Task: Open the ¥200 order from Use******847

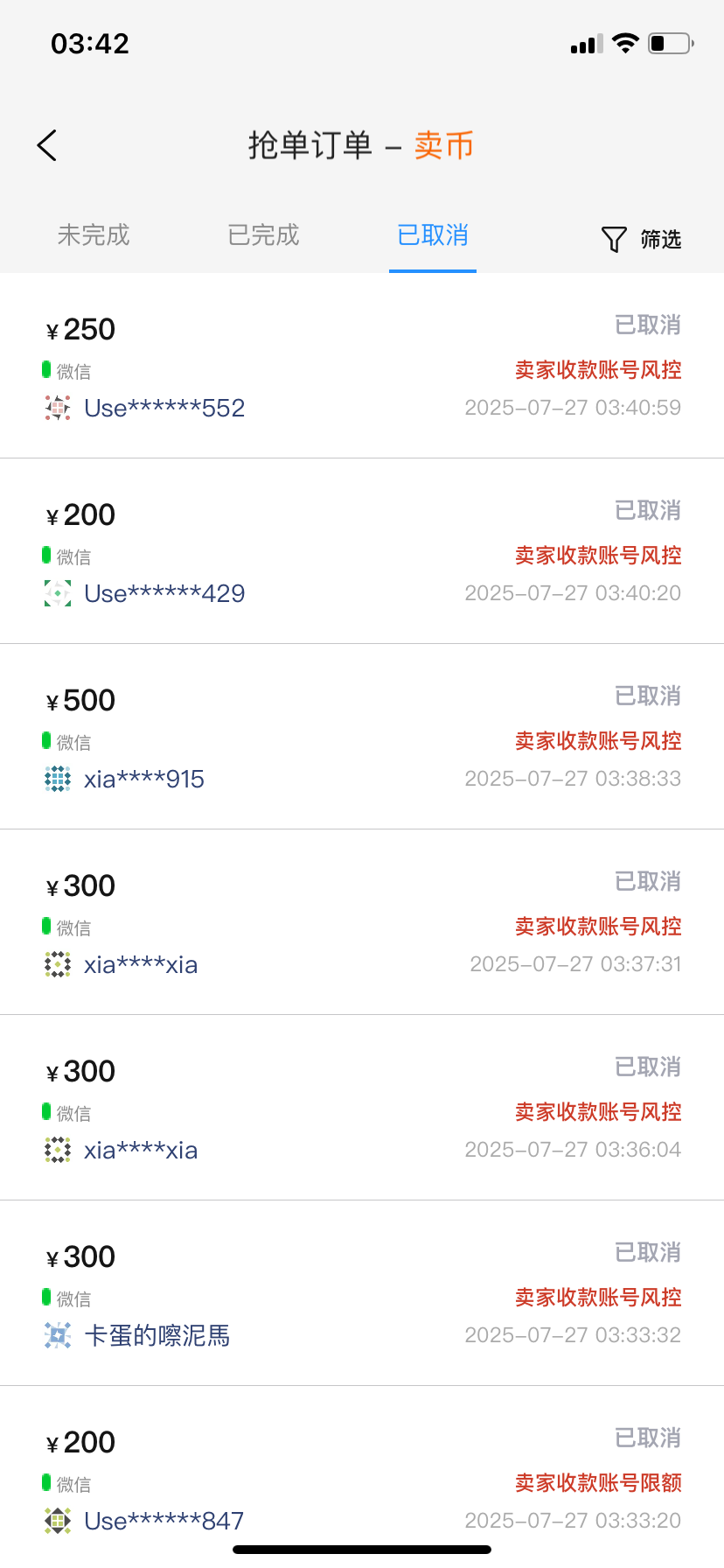Action: [x=362, y=1480]
